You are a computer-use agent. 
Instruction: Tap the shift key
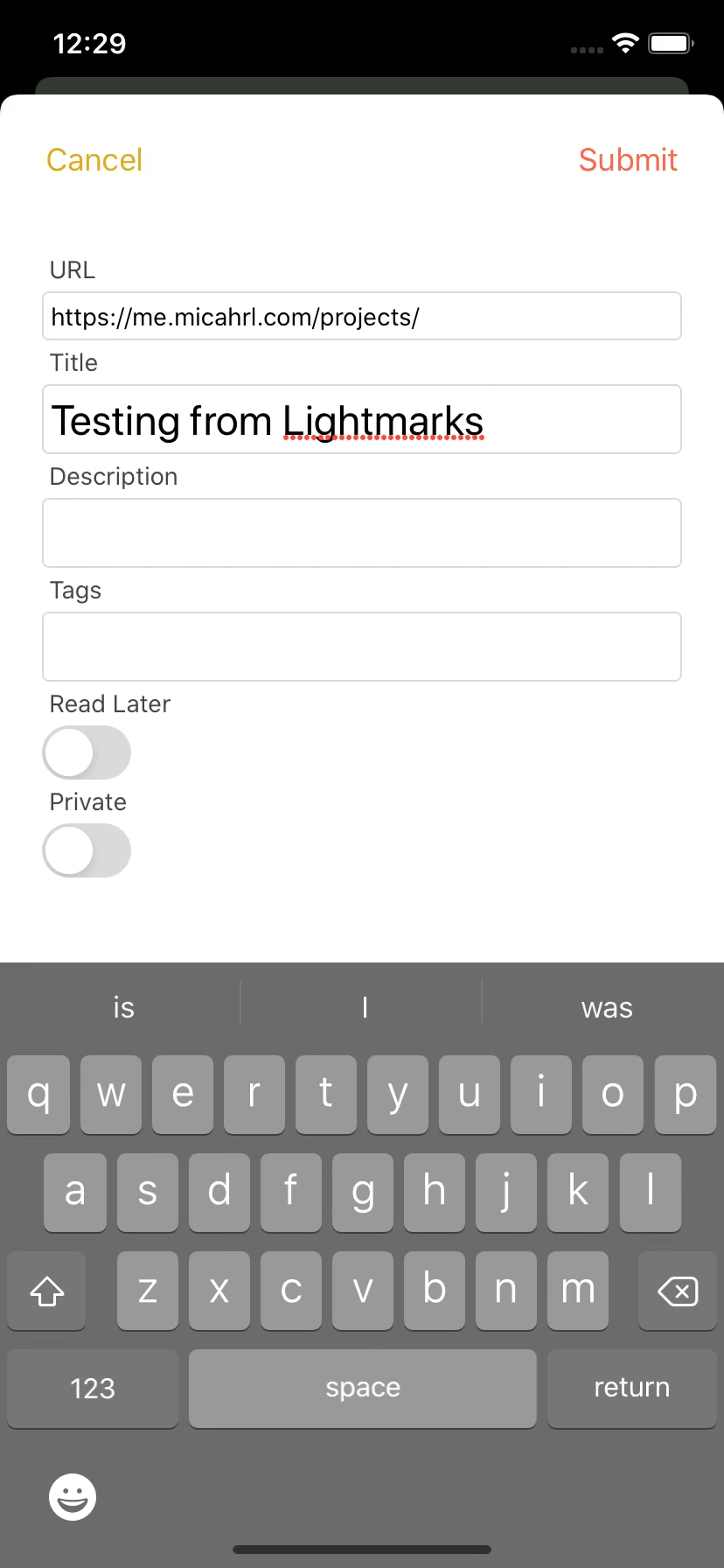(x=47, y=1291)
